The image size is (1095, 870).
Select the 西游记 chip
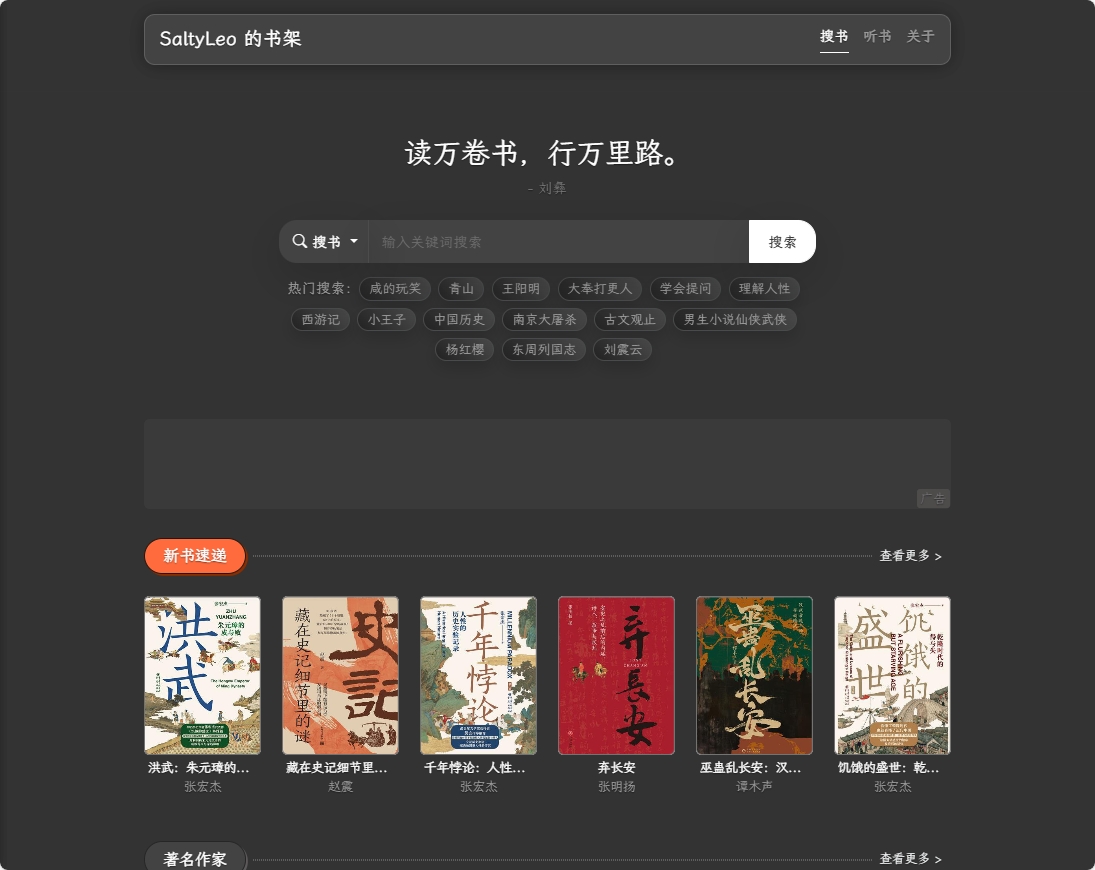(x=320, y=320)
